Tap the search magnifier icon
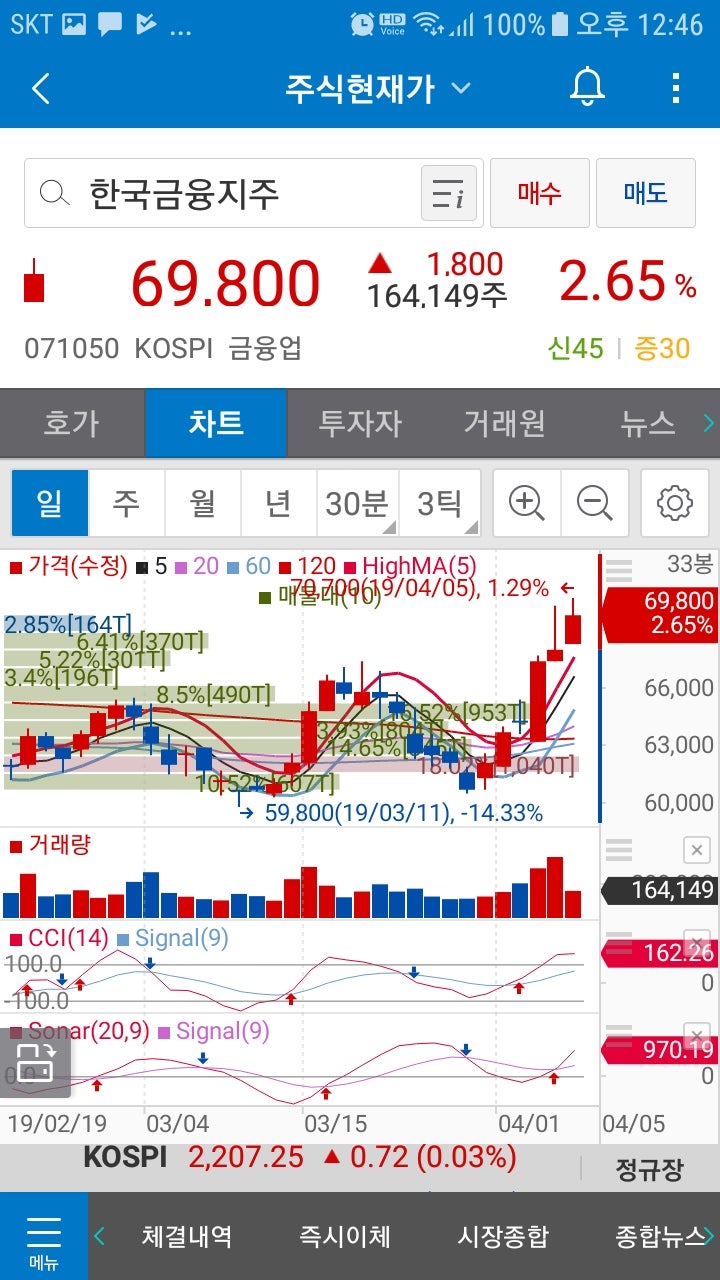This screenshot has height=1280, width=720. pos(52,192)
